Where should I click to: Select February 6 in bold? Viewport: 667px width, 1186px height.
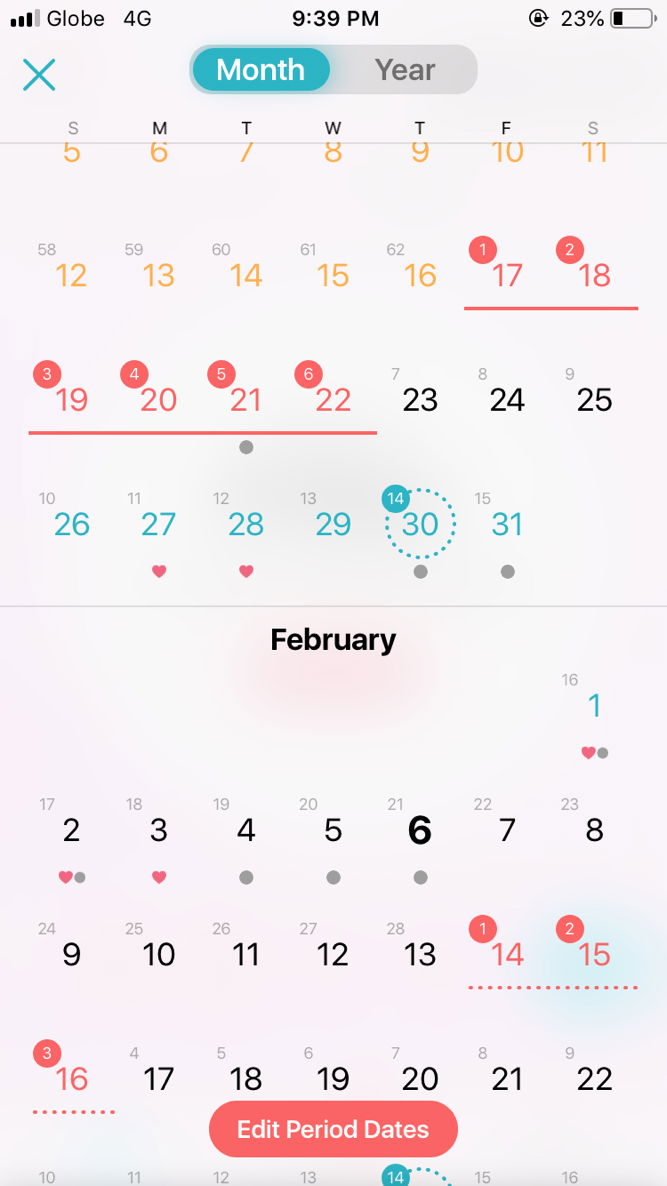click(420, 830)
